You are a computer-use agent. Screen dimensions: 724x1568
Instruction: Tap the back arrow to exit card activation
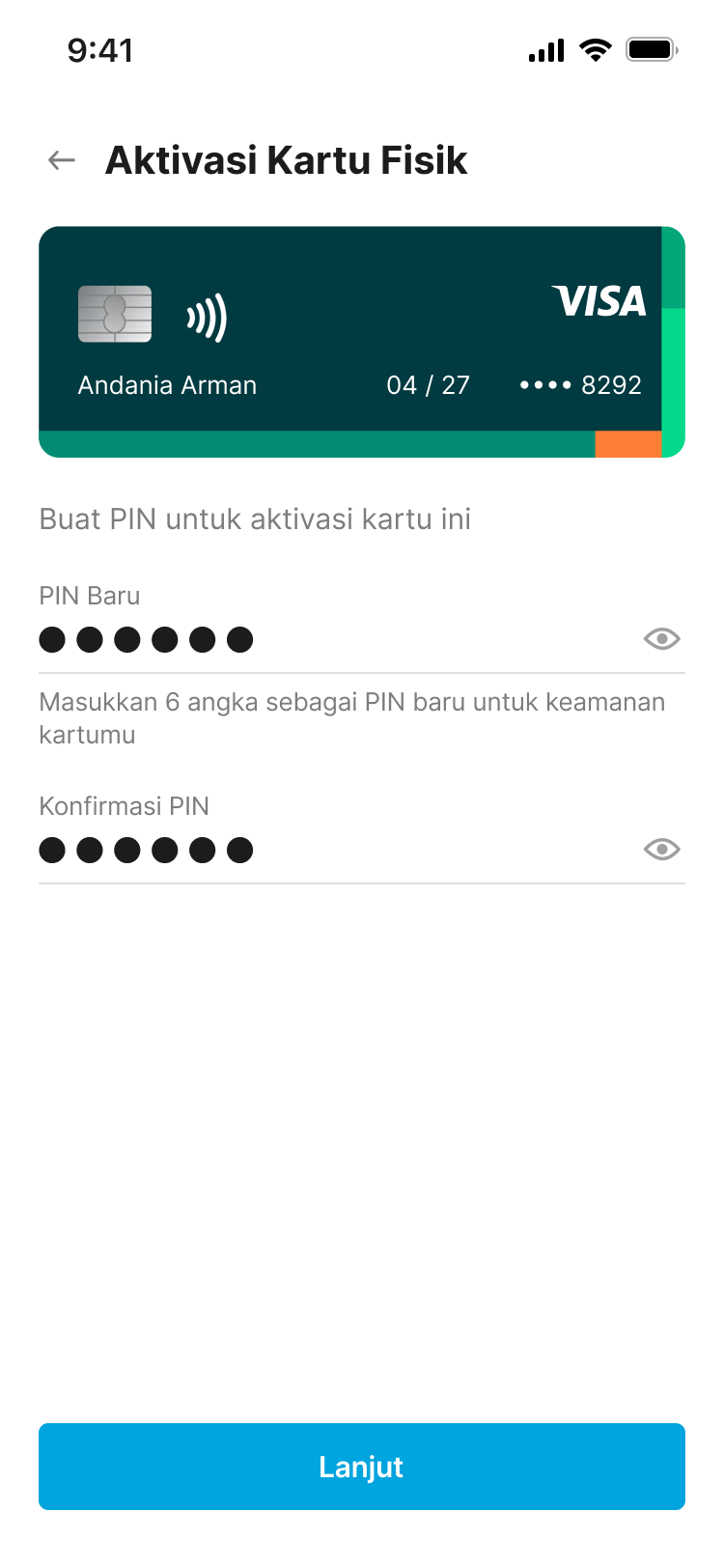click(60, 160)
